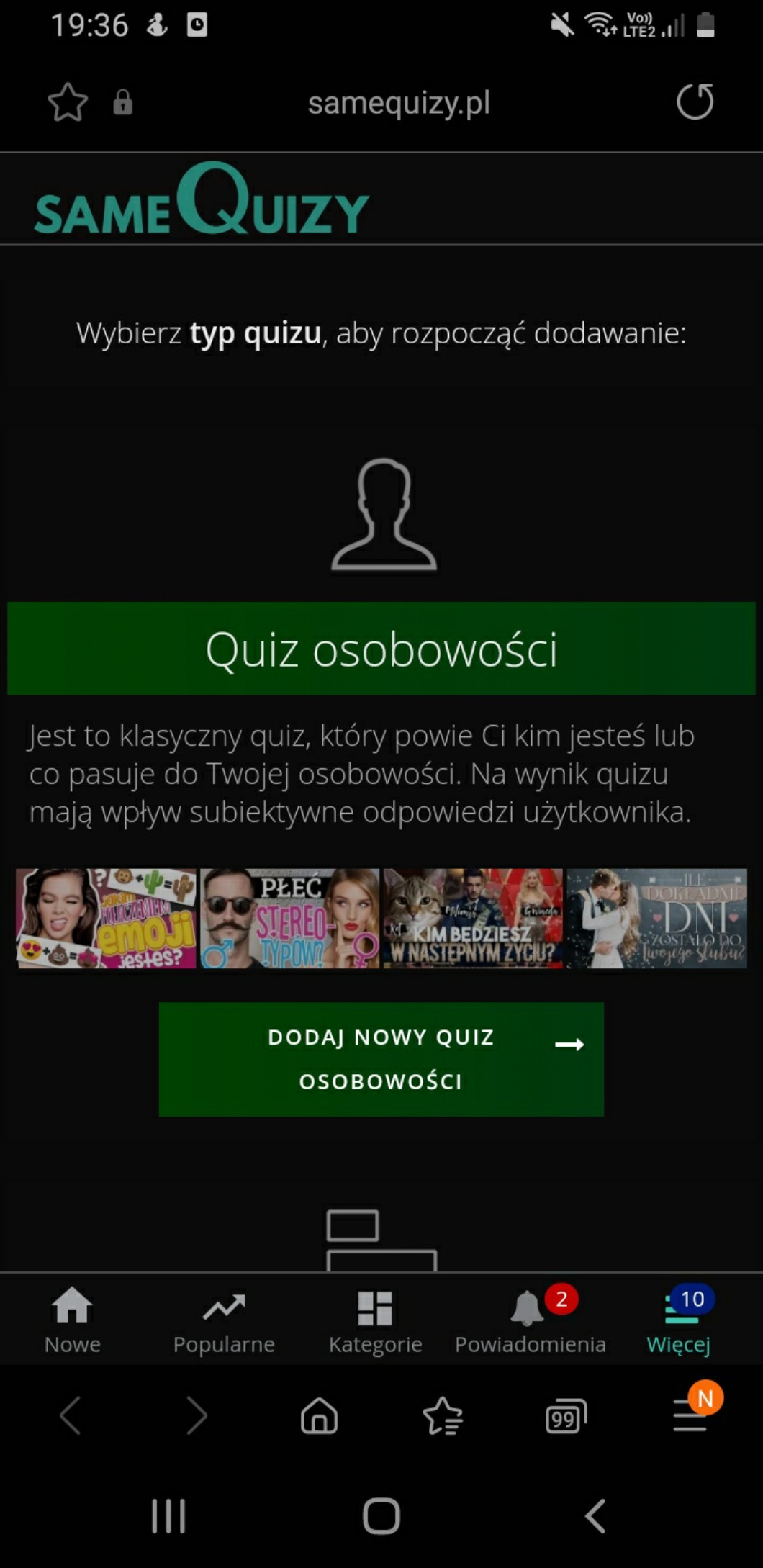Image resolution: width=763 pixels, height=1568 pixels.
Task: Open the wedding days quiz thumbnail
Action: pyautogui.click(x=656, y=918)
